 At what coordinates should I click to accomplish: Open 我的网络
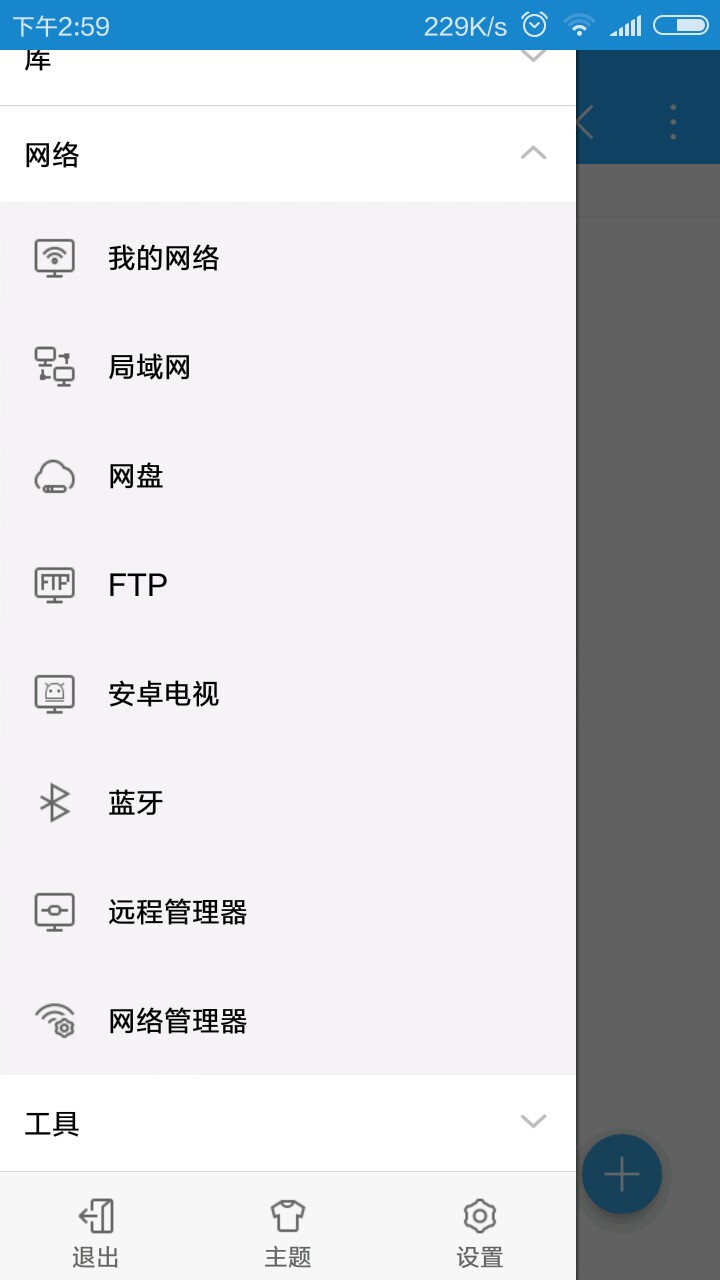[x=164, y=258]
